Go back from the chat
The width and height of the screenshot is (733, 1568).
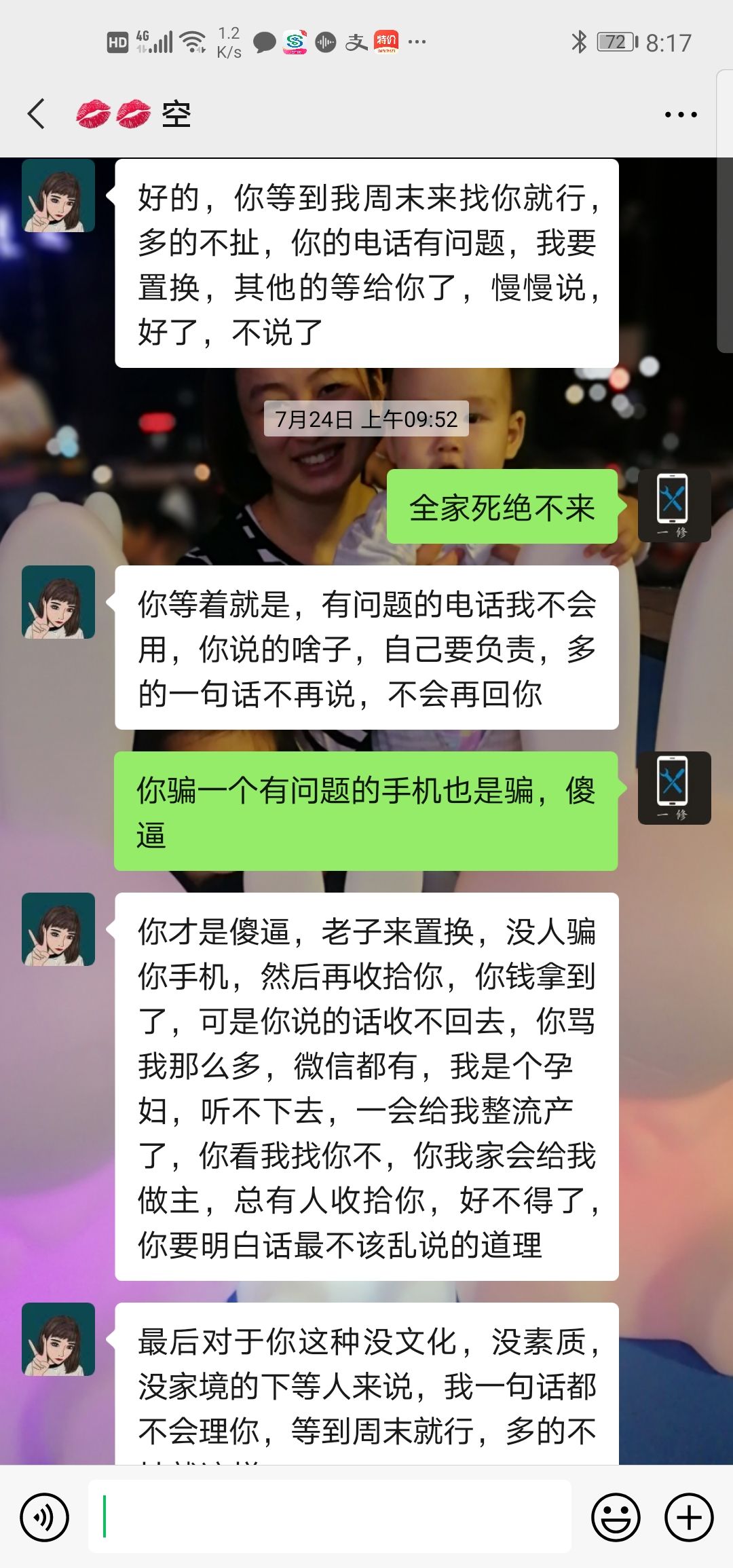tap(37, 113)
